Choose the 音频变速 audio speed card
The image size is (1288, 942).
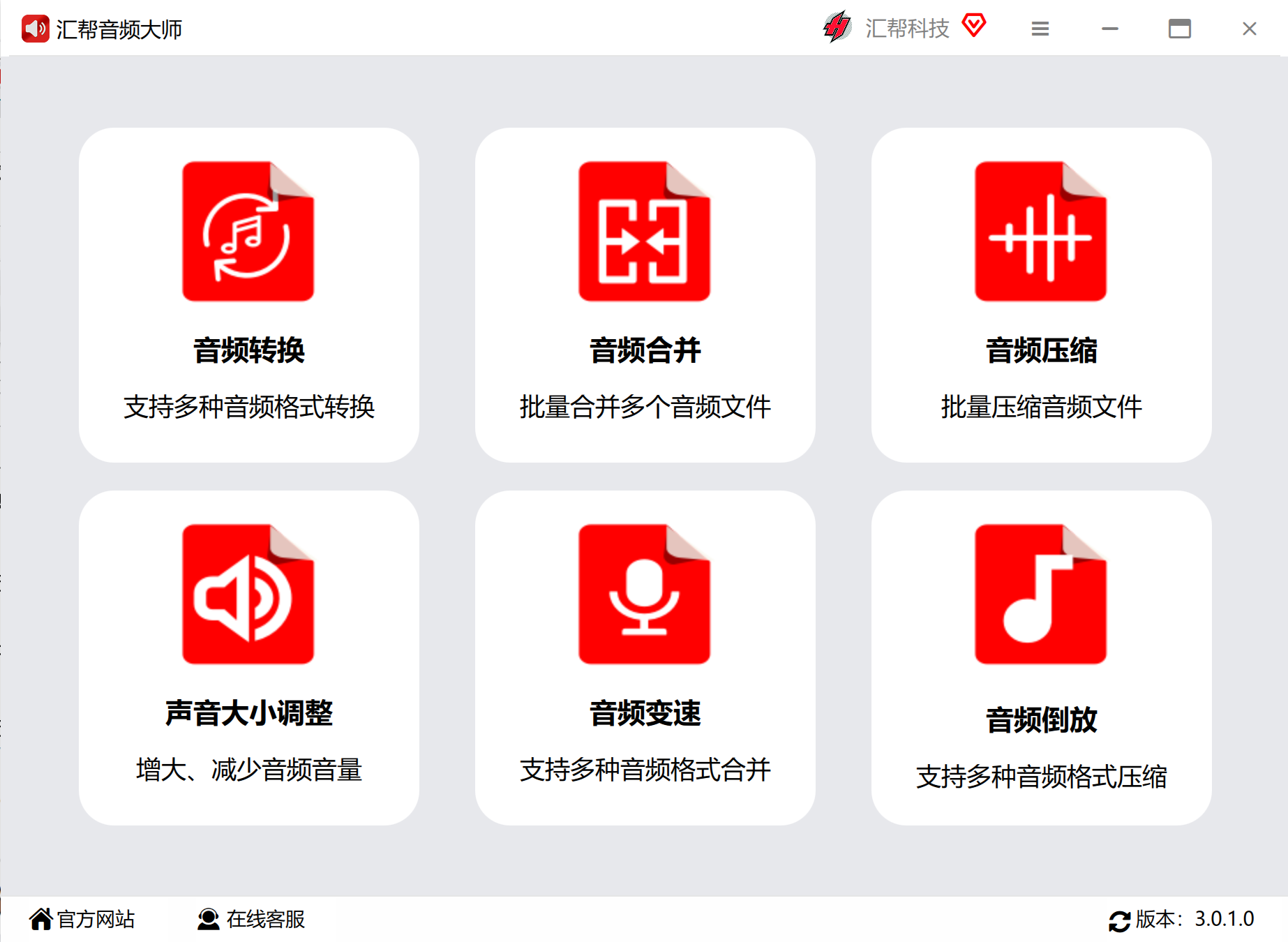(x=645, y=657)
